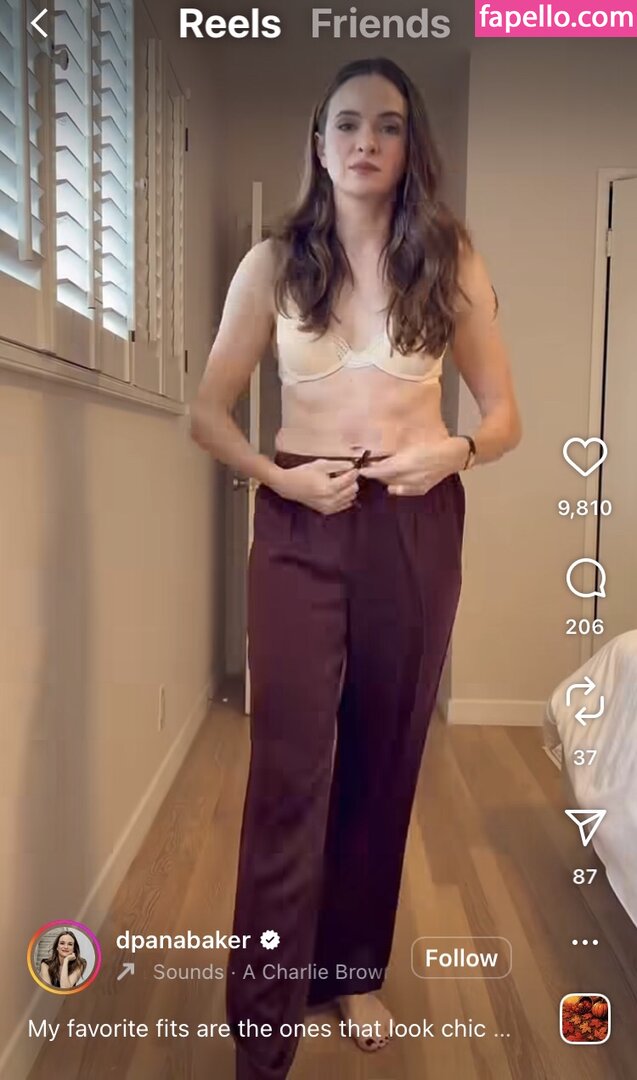Open the three-dot more options menu

coord(585,942)
